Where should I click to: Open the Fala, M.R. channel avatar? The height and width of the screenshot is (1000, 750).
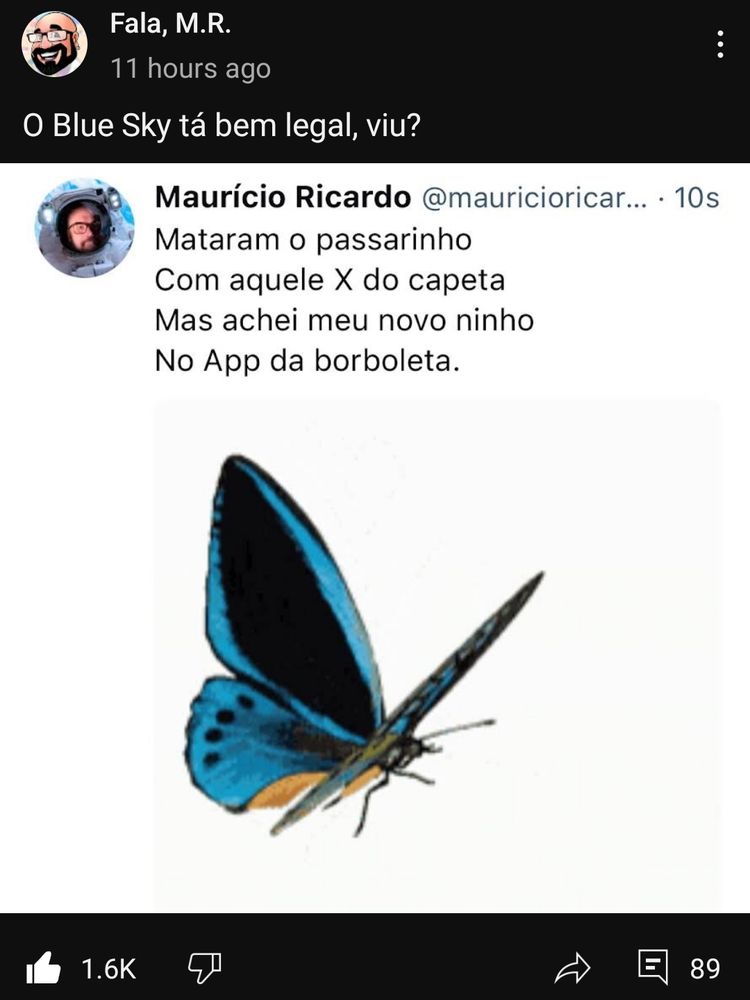coord(54,44)
